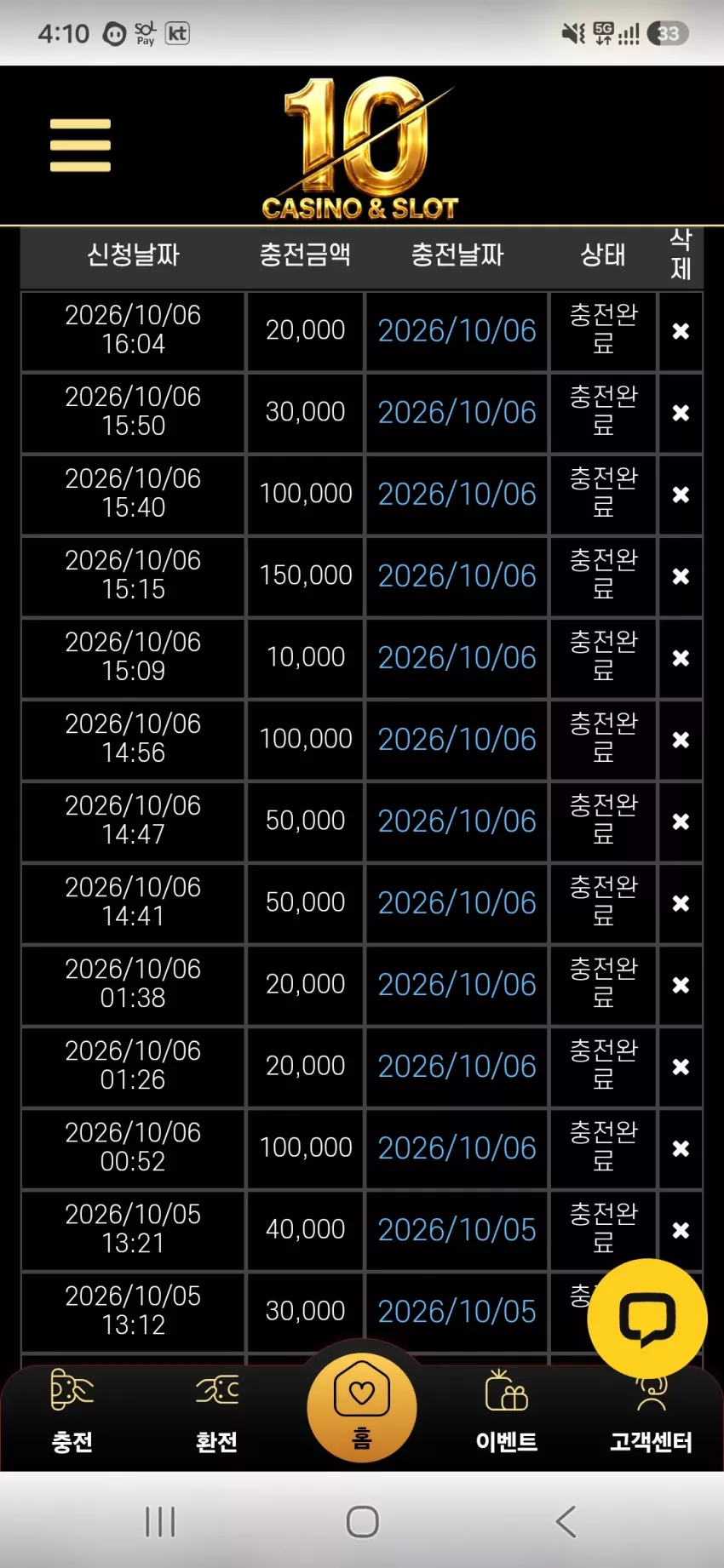Remove the 14:41 charge entry

click(x=681, y=903)
